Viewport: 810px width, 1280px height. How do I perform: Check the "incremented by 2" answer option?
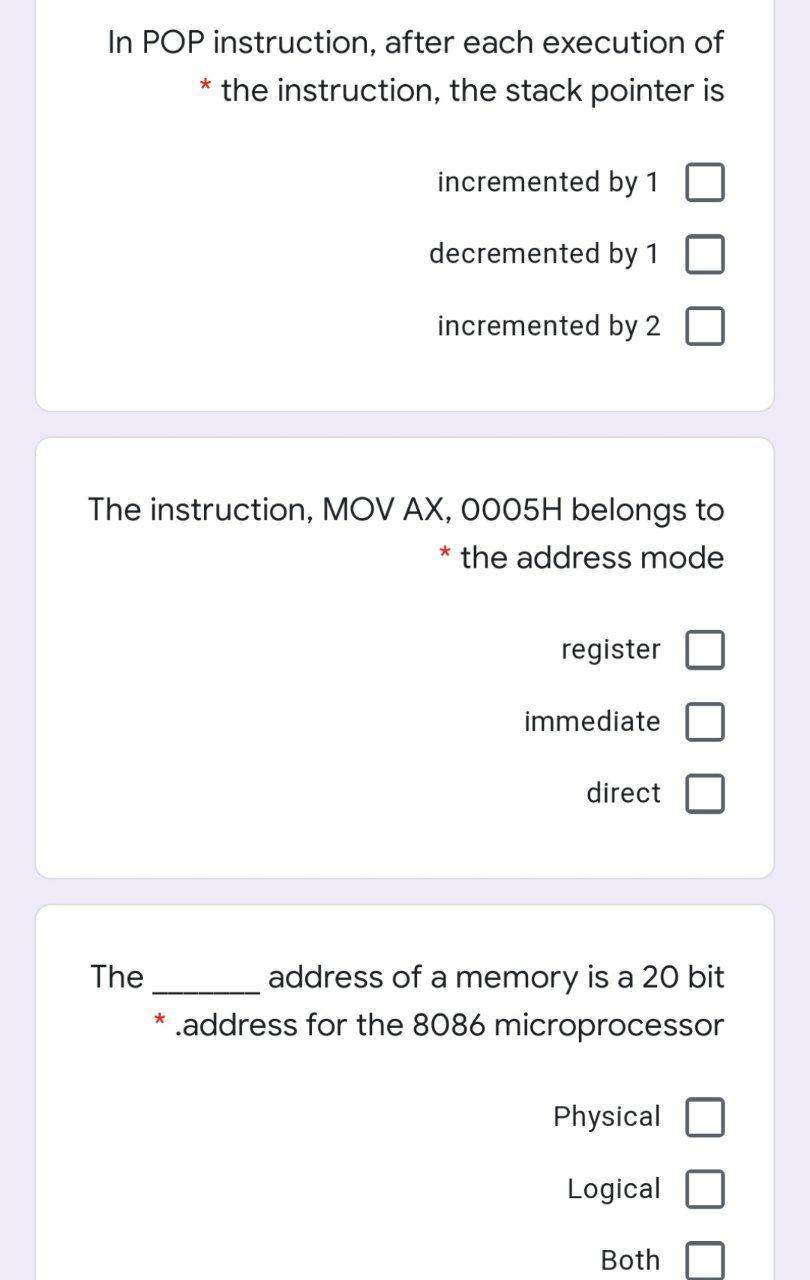[x=704, y=326]
